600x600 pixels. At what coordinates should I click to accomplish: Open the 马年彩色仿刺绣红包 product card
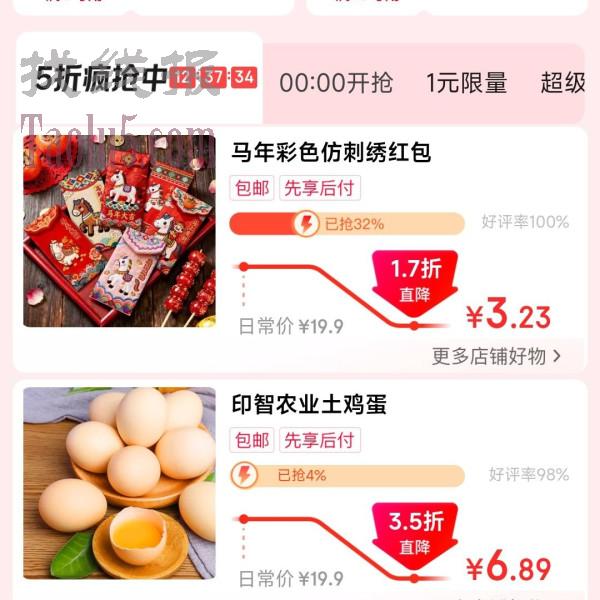(331, 153)
